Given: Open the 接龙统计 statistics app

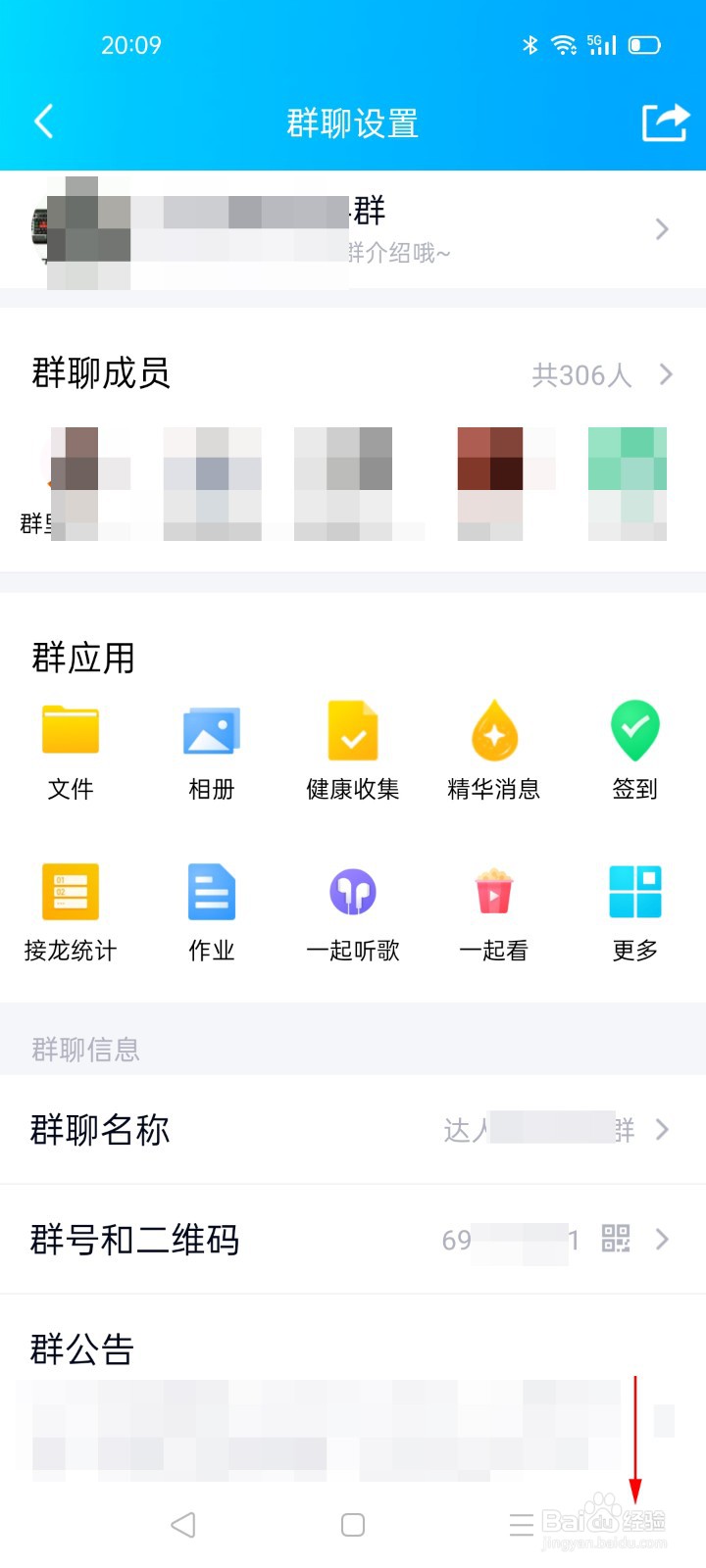Looking at the screenshot, I should point(70,909).
